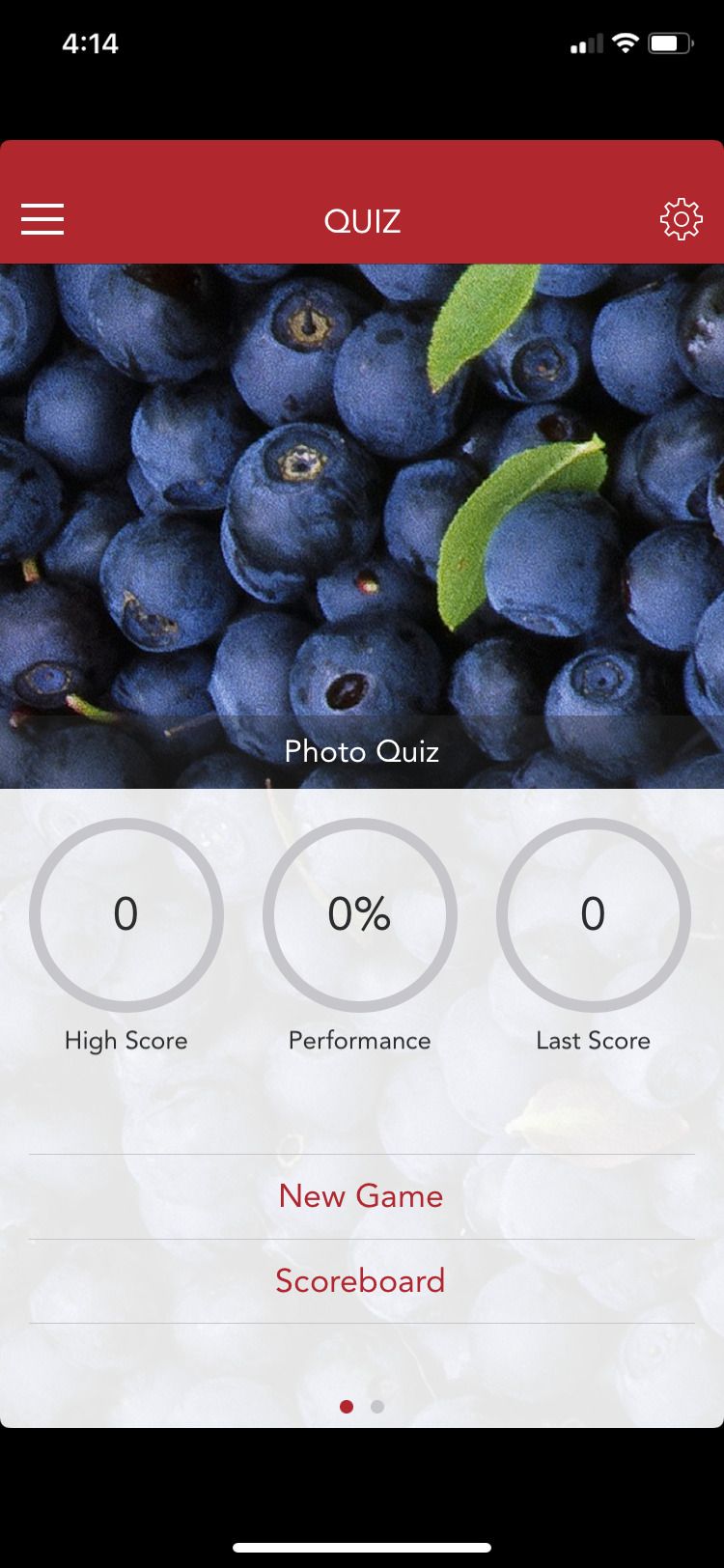Go to the second page dot
Screen dimensions: 724x1568
[x=377, y=1407]
